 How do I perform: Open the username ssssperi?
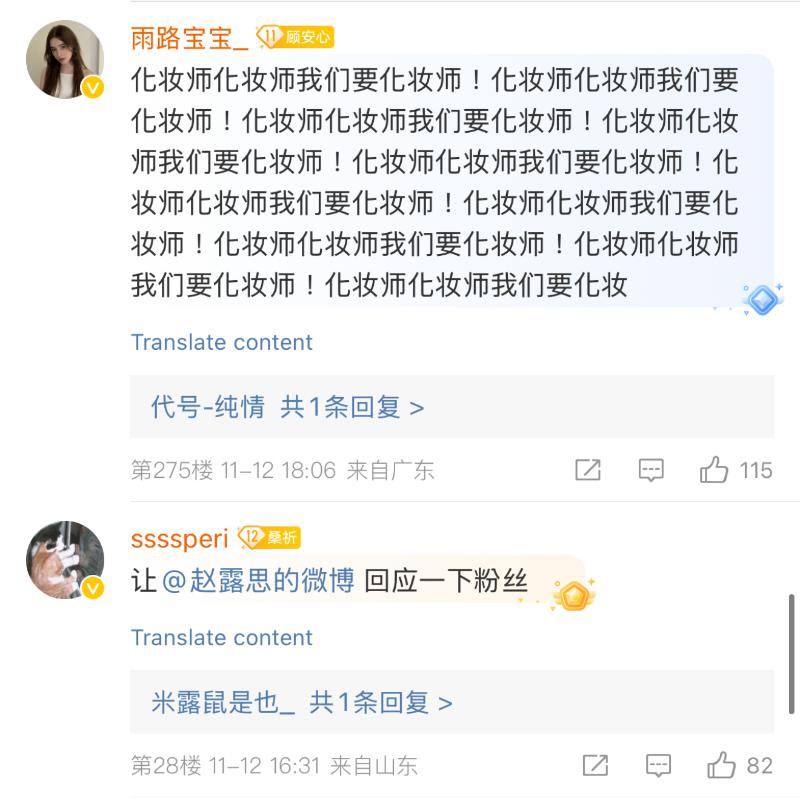pos(180,538)
